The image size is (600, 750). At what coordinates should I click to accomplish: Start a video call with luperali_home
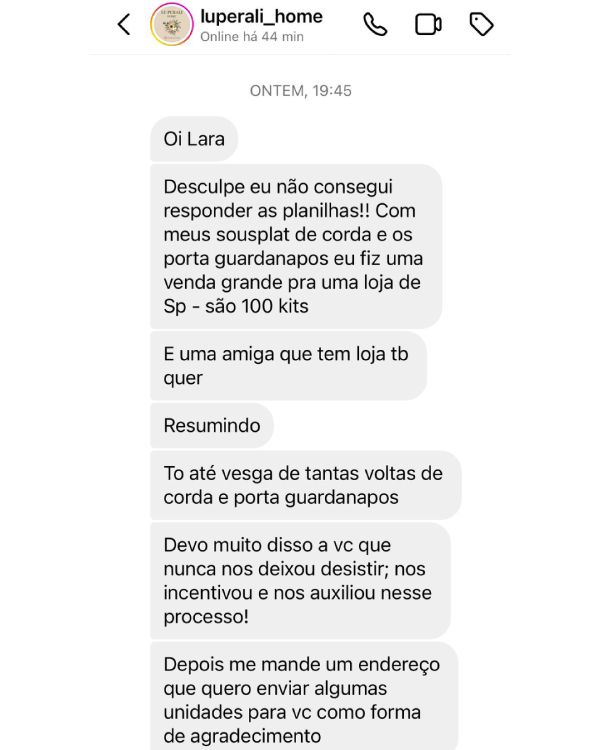tap(428, 25)
